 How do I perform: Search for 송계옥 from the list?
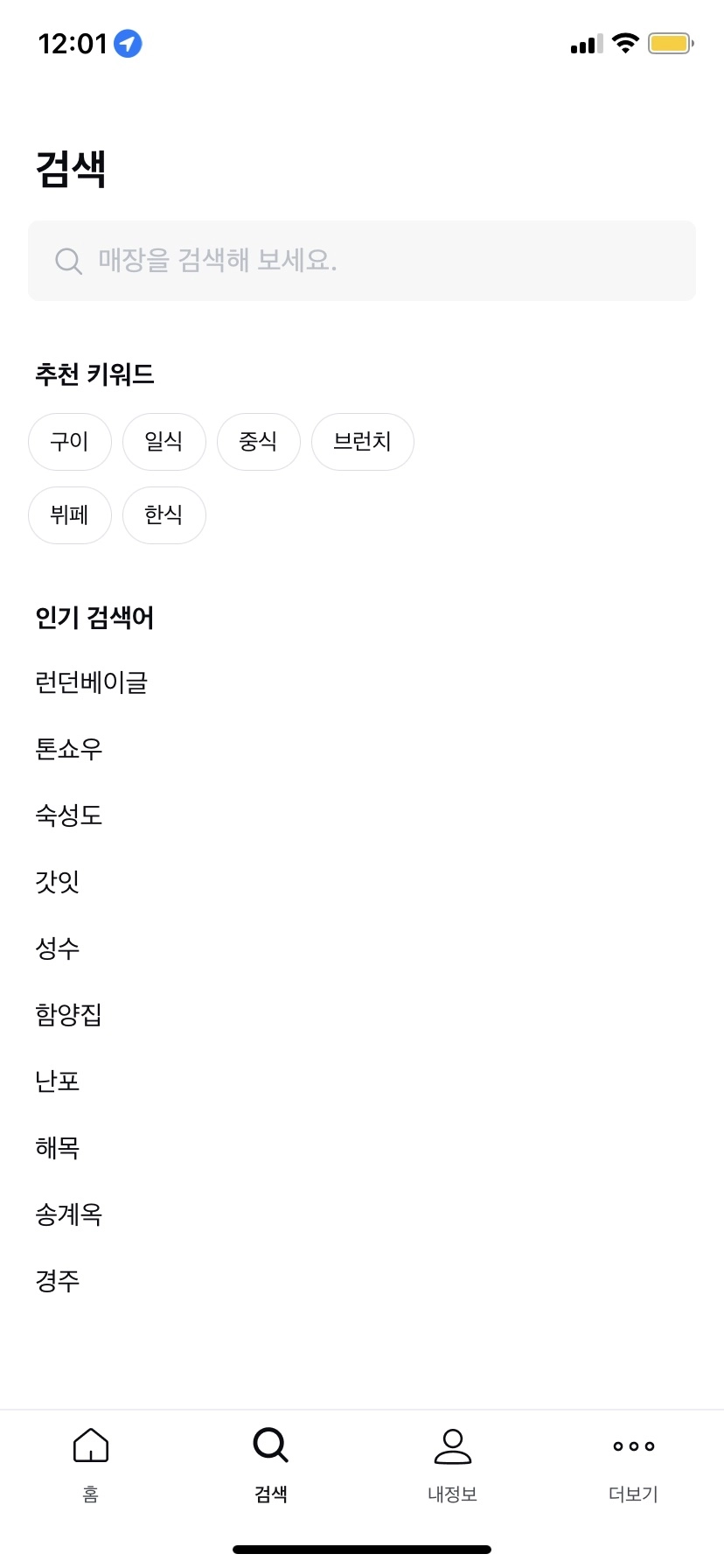tap(69, 1214)
